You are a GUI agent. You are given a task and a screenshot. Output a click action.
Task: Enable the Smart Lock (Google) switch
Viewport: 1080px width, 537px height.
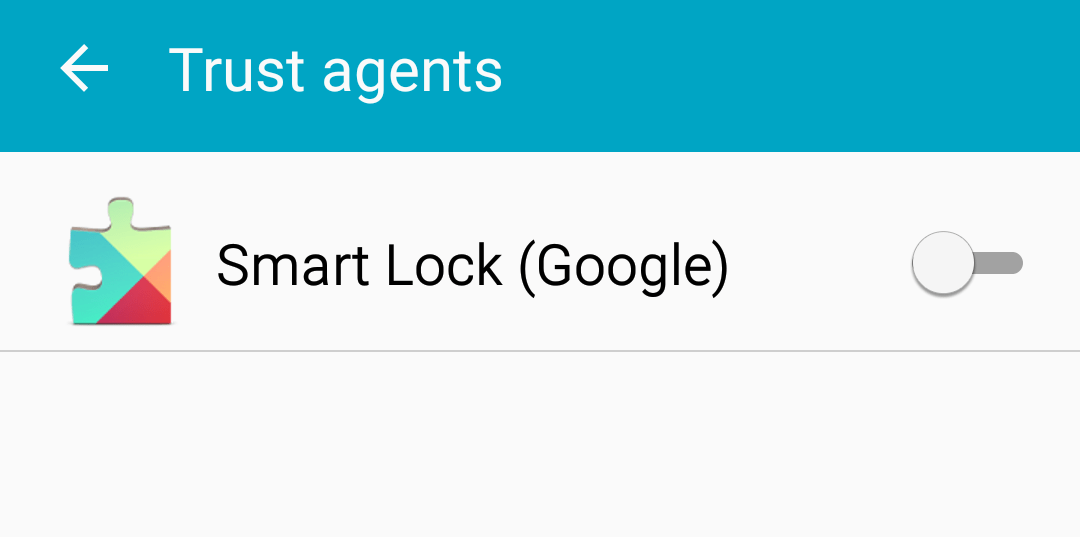point(966,264)
